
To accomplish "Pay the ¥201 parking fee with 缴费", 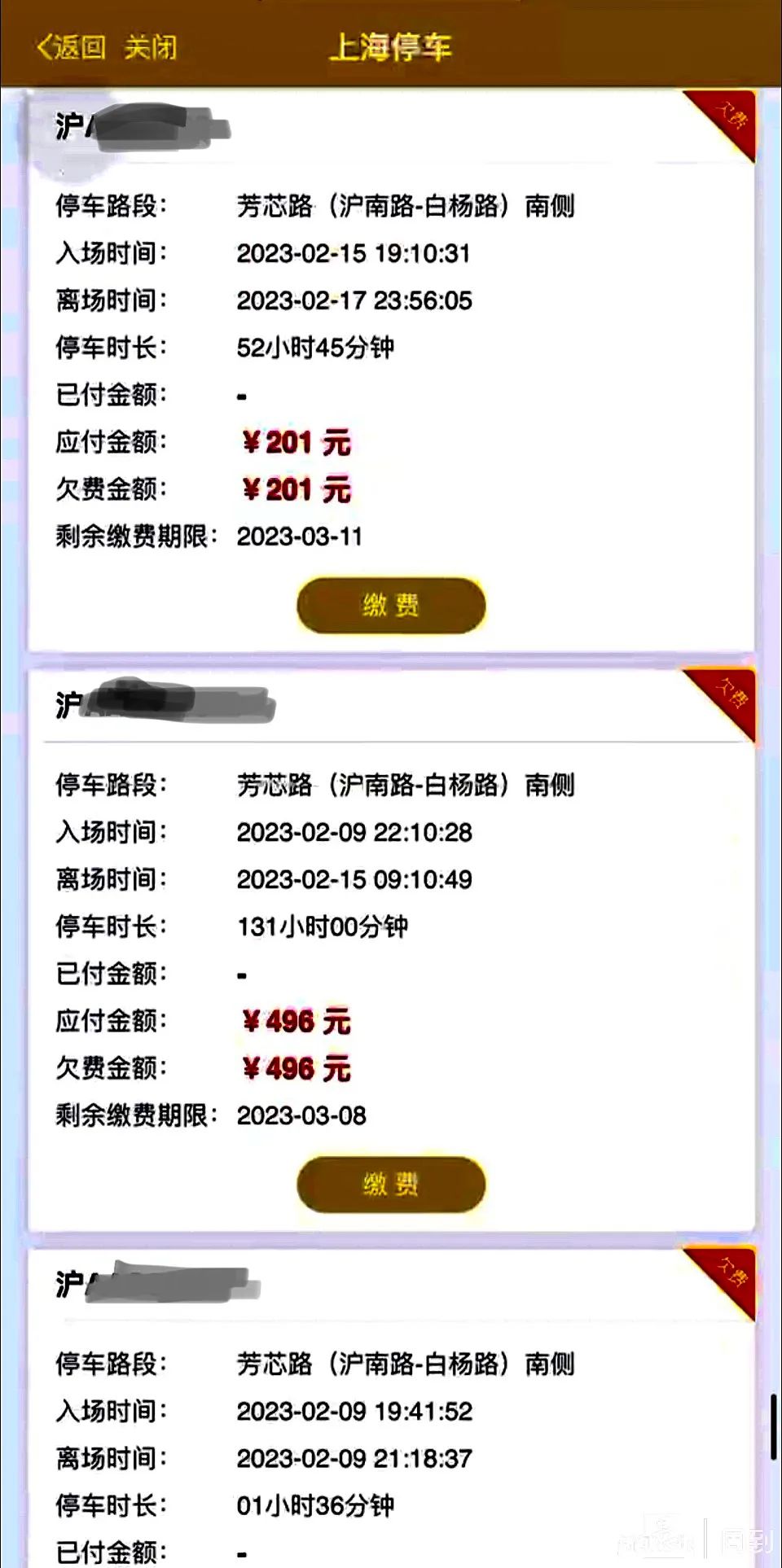I will pos(391,605).
